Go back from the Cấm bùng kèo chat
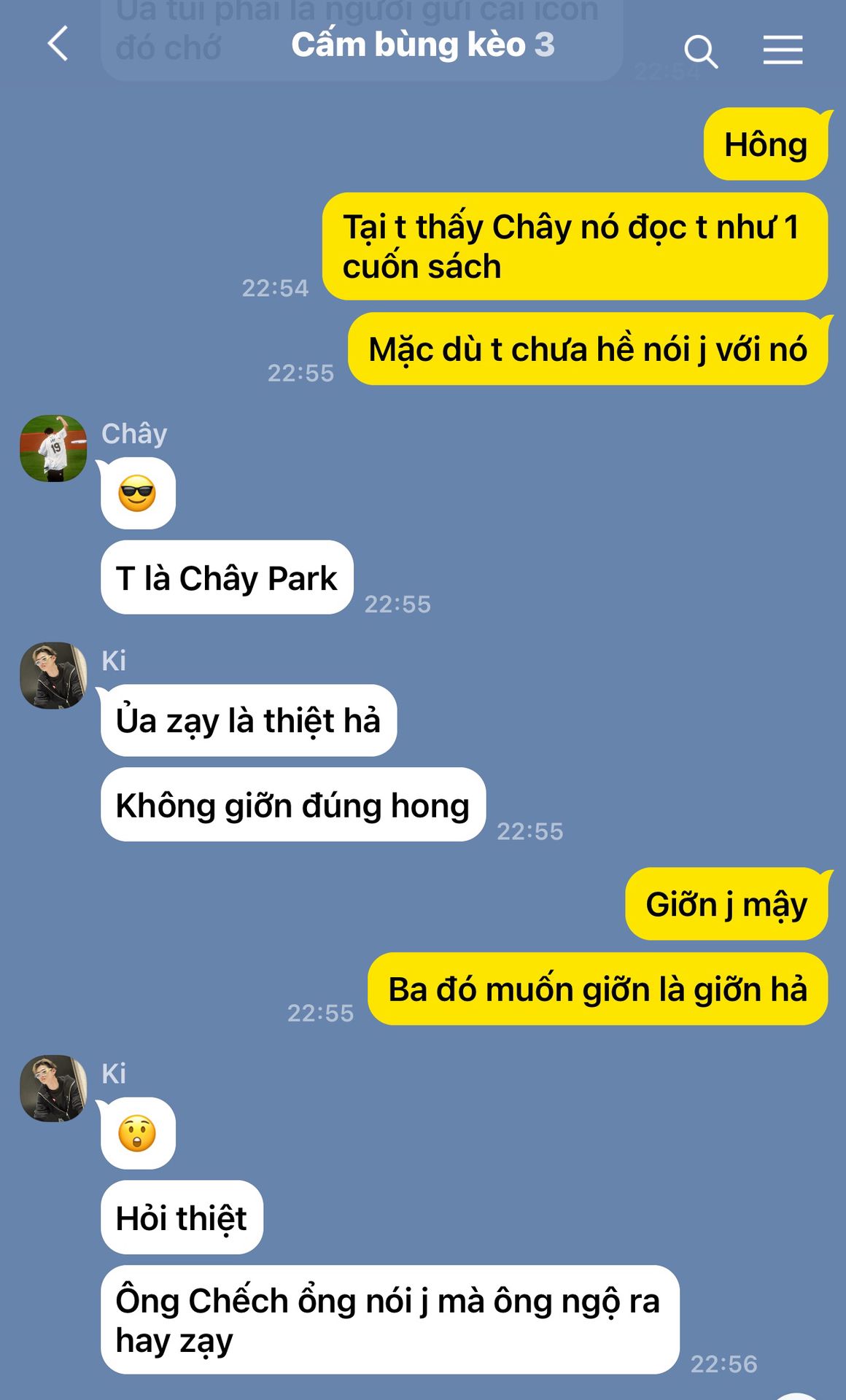The width and height of the screenshot is (846, 1400). (x=58, y=44)
